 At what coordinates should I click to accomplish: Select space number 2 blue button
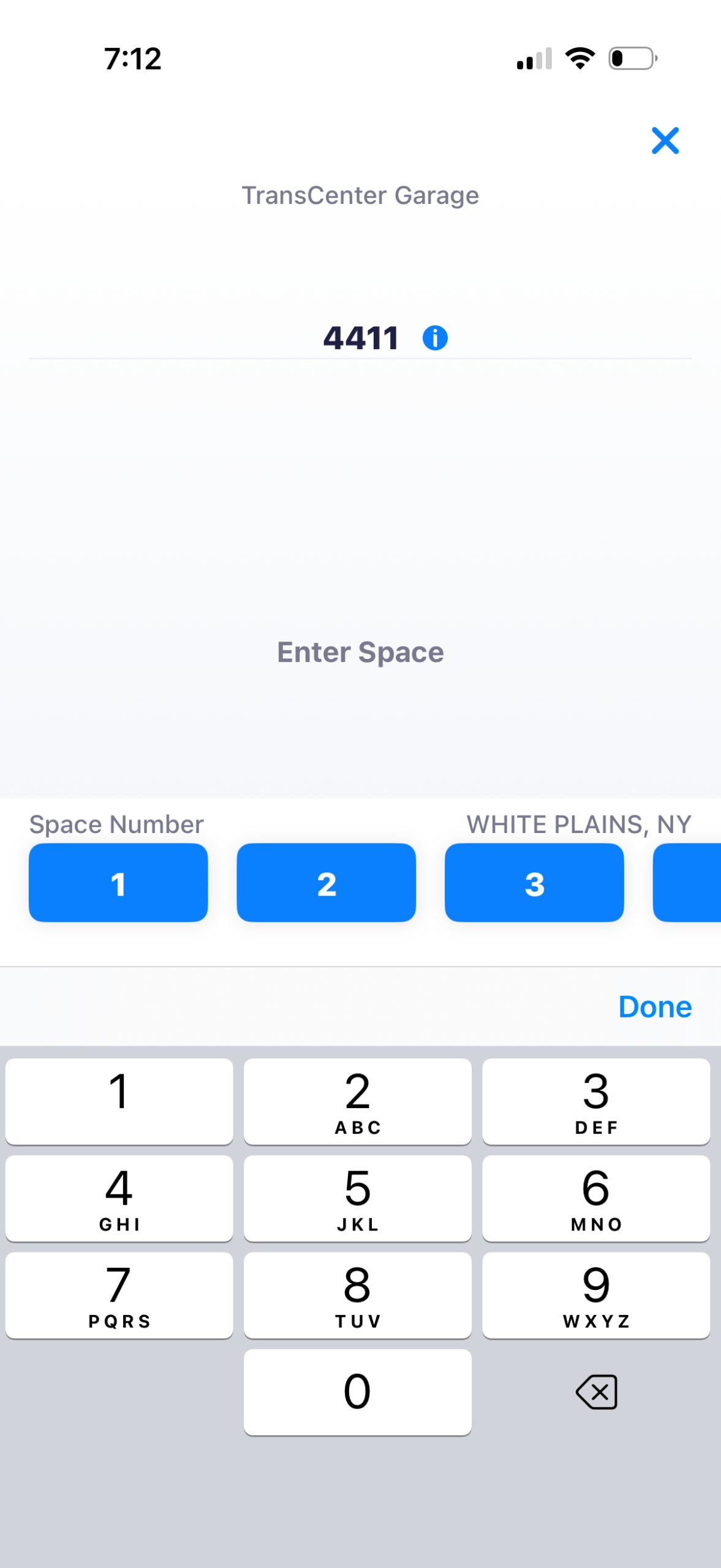[326, 883]
